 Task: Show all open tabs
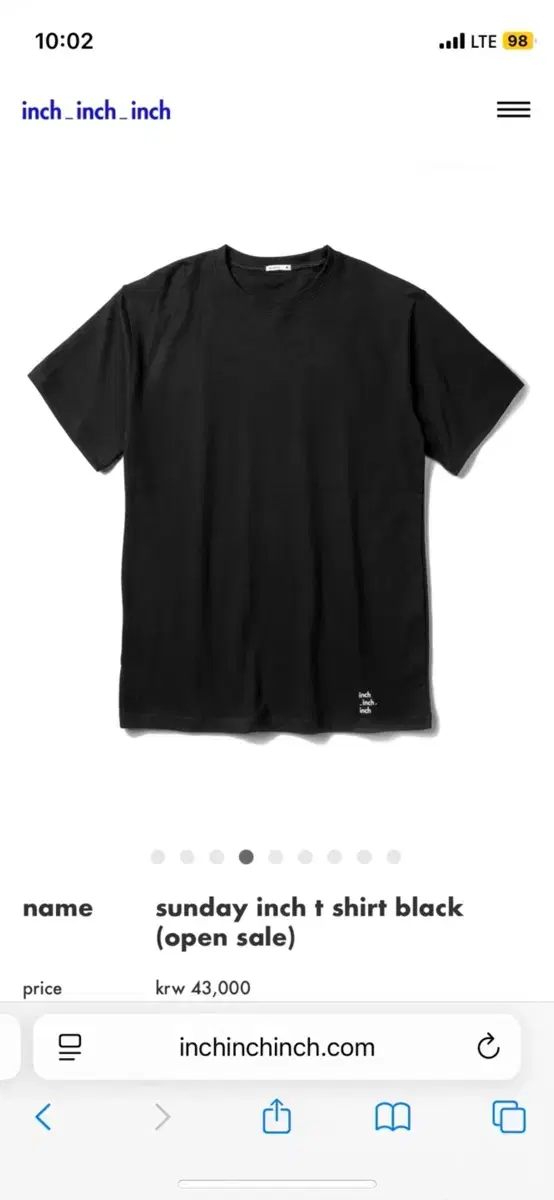(509, 1117)
